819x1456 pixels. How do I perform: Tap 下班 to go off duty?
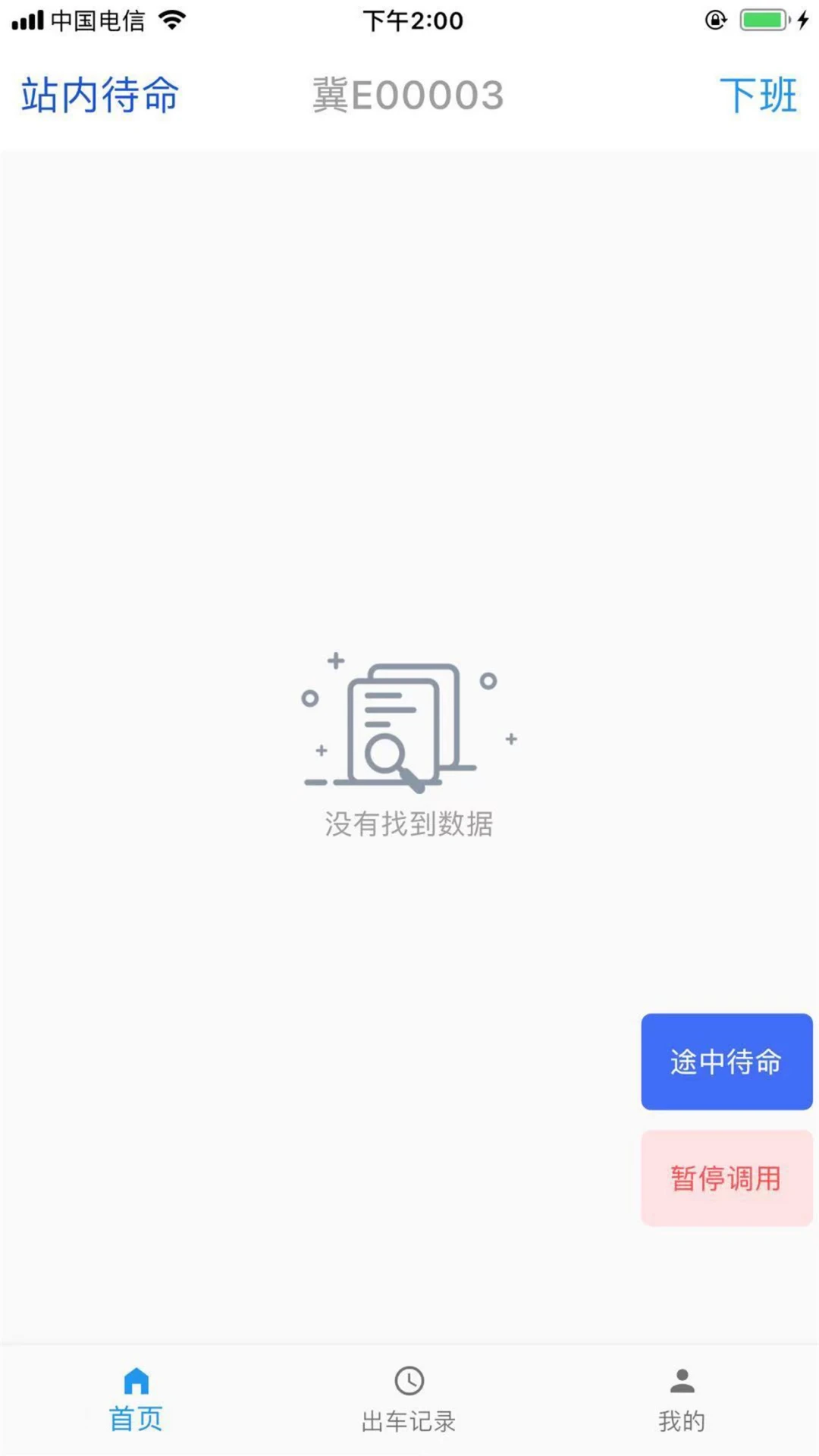(x=758, y=96)
